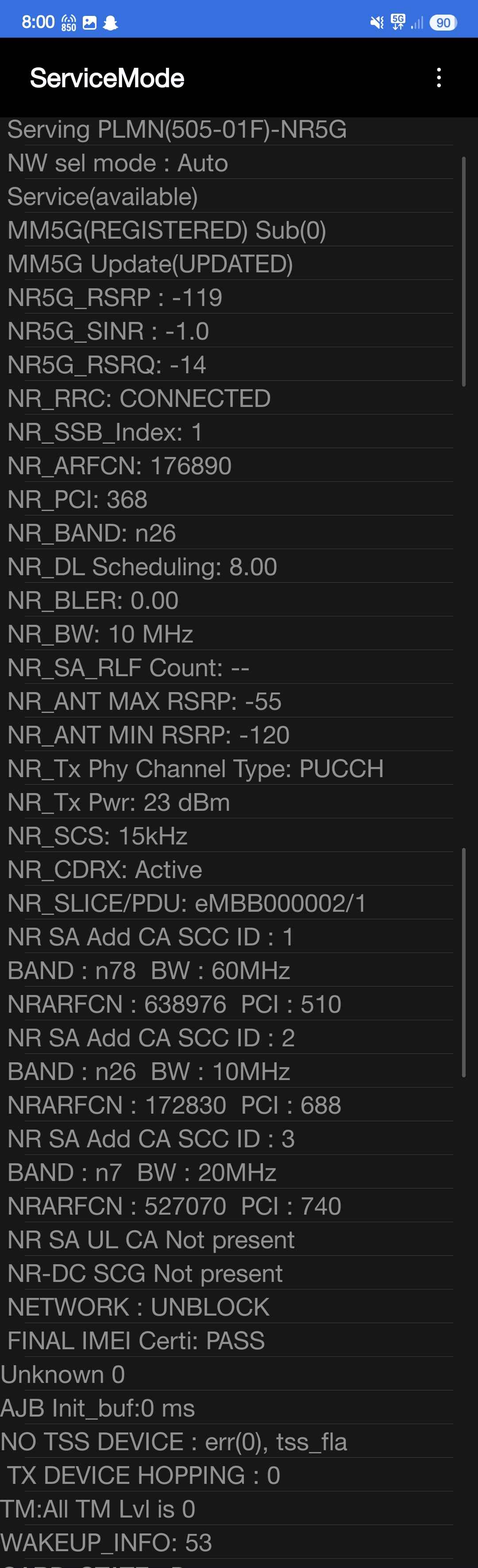Open the three-dot overflow menu
Screen dimensions: 478x1568
[x=439, y=77]
